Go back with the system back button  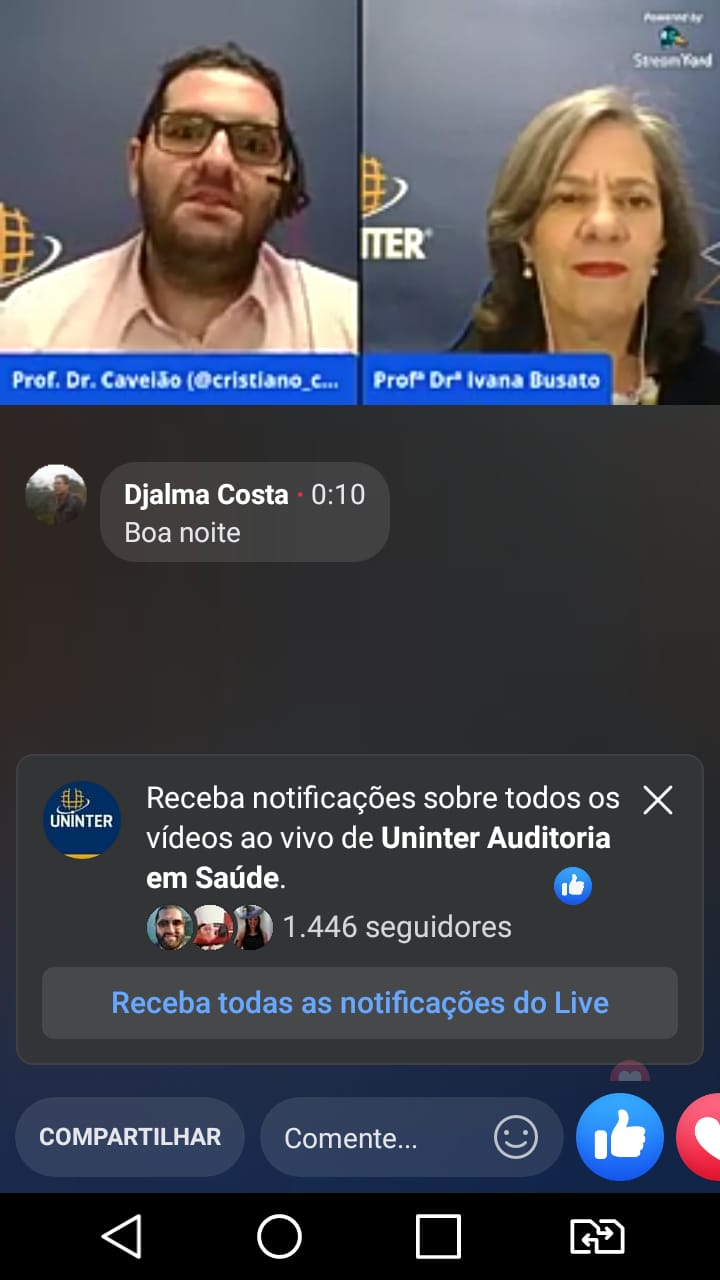(x=122, y=1237)
